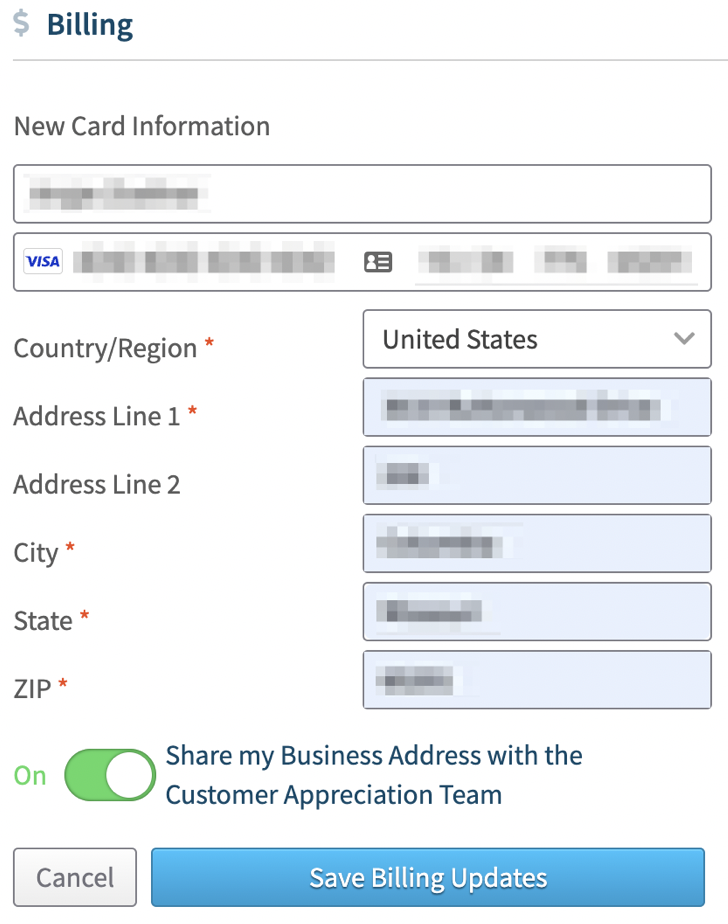Disable sharing Business Address toggle
The height and width of the screenshot is (924, 728).
pyautogui.click(x=110, y=775)
